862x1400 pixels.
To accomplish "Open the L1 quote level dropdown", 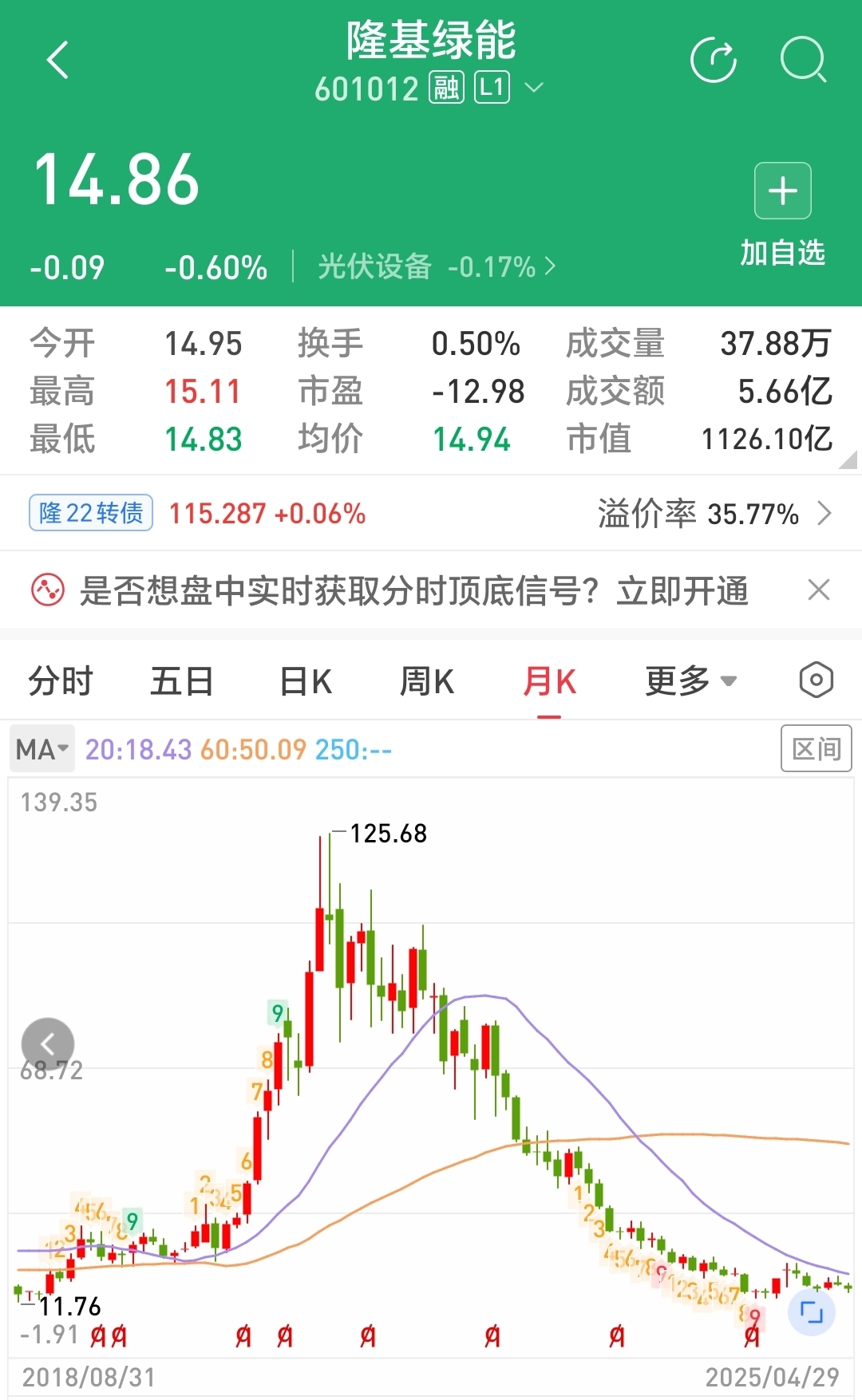I will (493, 88).
